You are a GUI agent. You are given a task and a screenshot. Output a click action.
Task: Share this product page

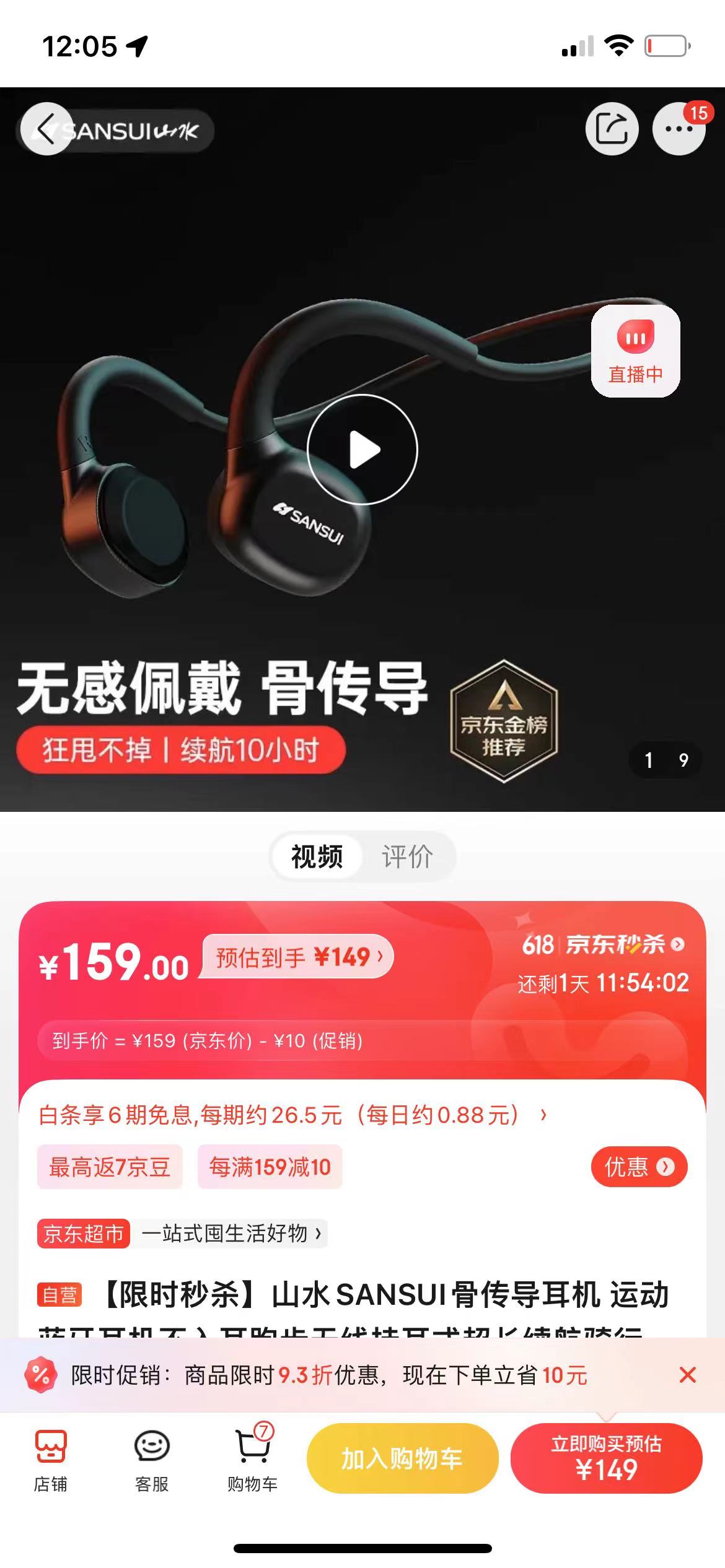point(612,129)
